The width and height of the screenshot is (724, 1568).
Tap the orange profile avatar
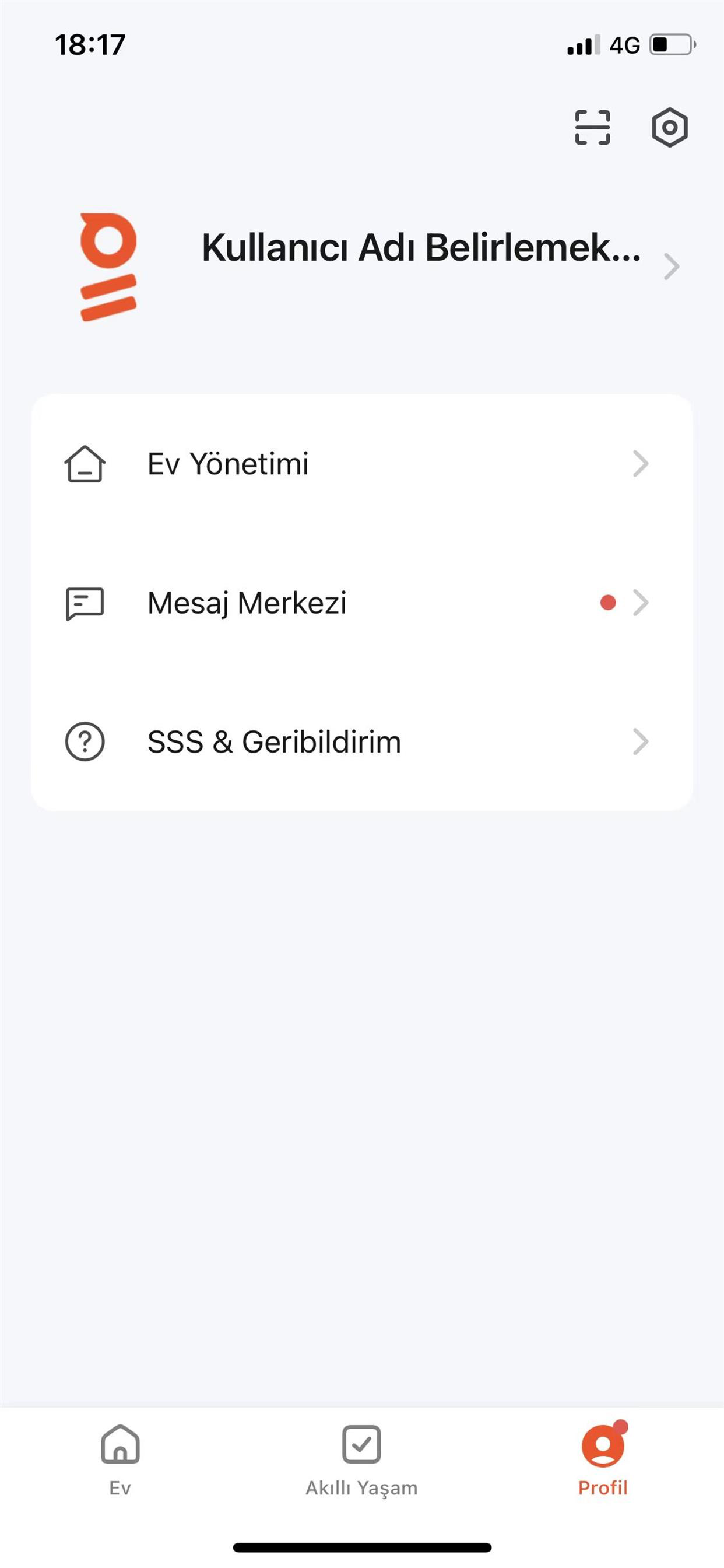[x=108, y=267]
